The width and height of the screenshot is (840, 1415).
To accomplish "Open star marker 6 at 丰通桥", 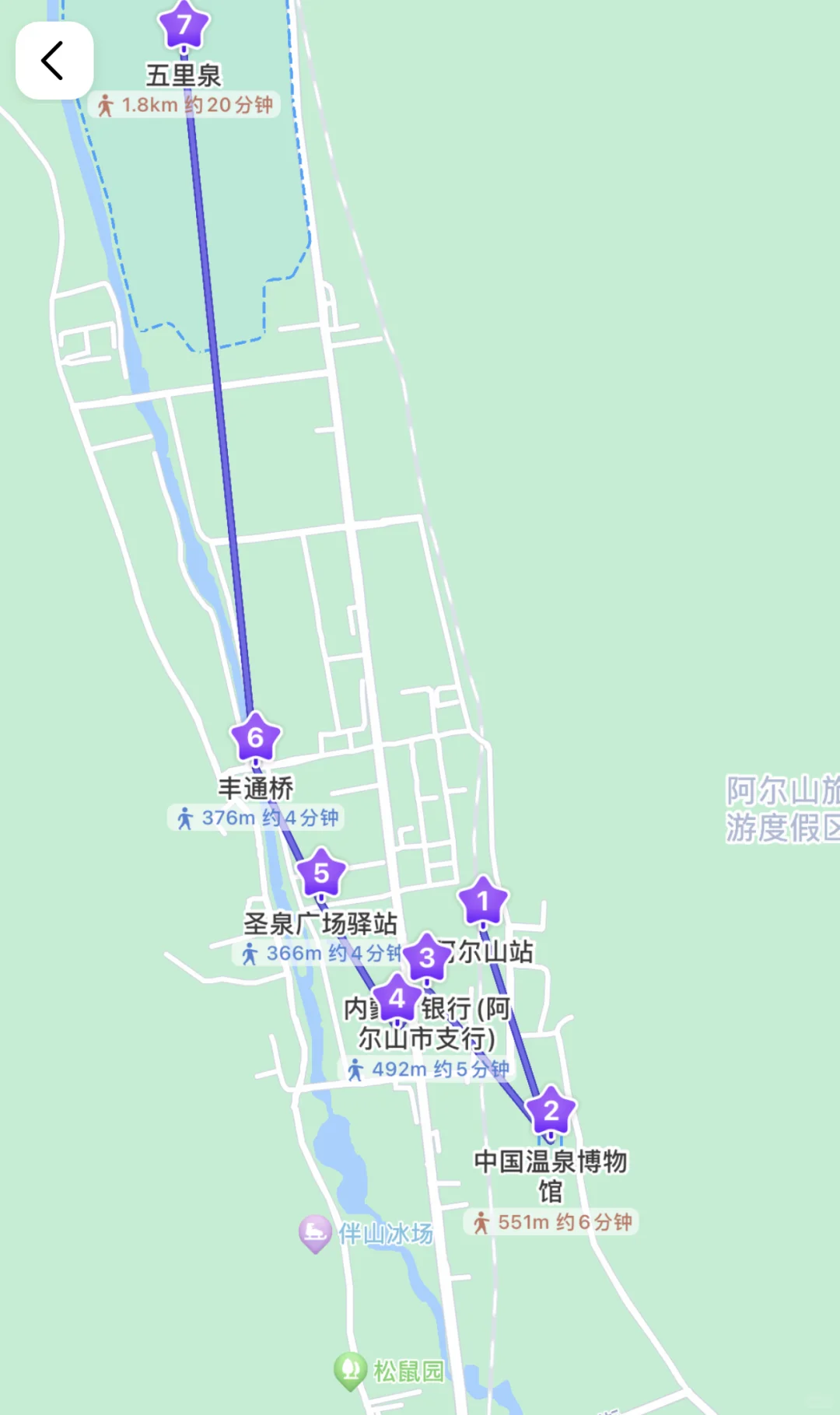I will coord(255,737).
